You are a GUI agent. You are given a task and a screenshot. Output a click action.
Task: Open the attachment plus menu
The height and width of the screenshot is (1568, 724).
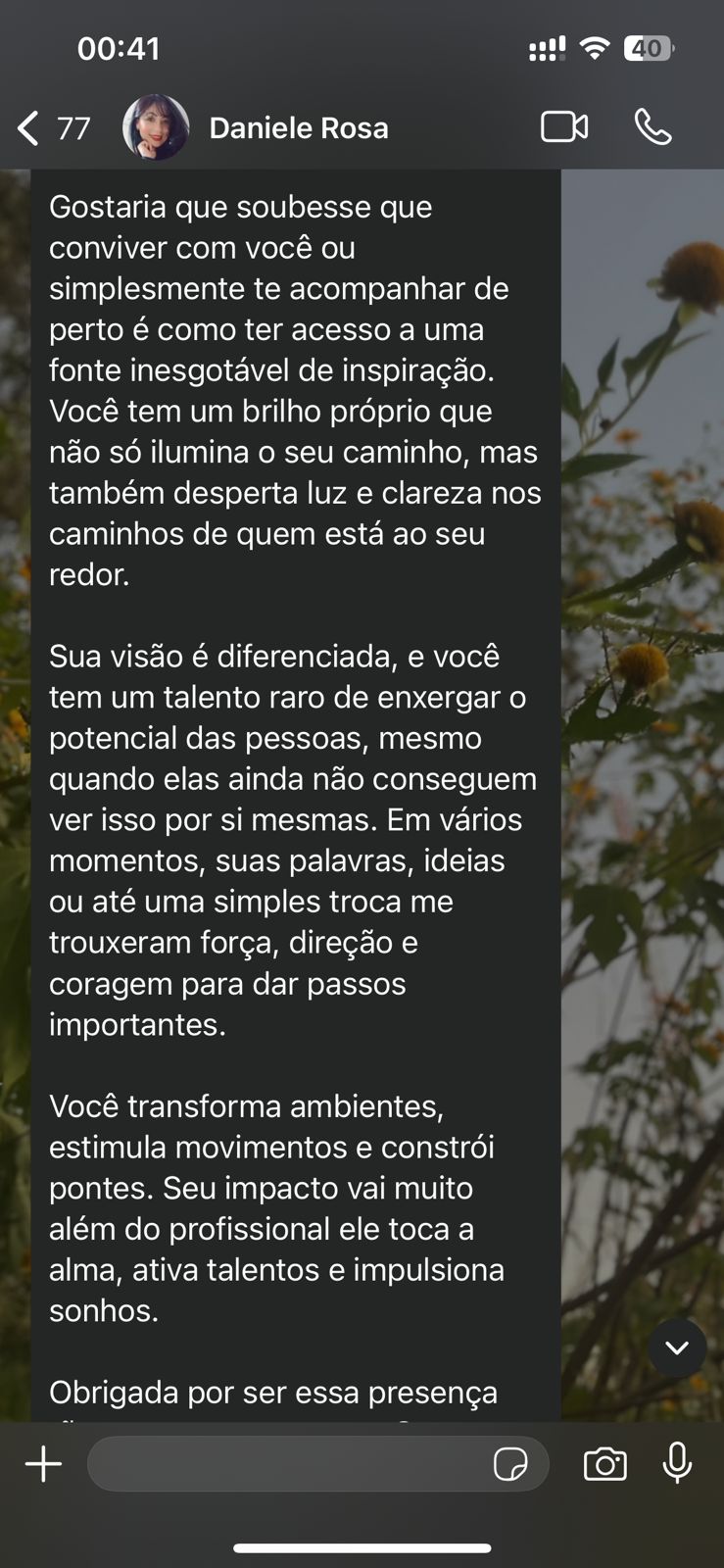[43, 1464]
